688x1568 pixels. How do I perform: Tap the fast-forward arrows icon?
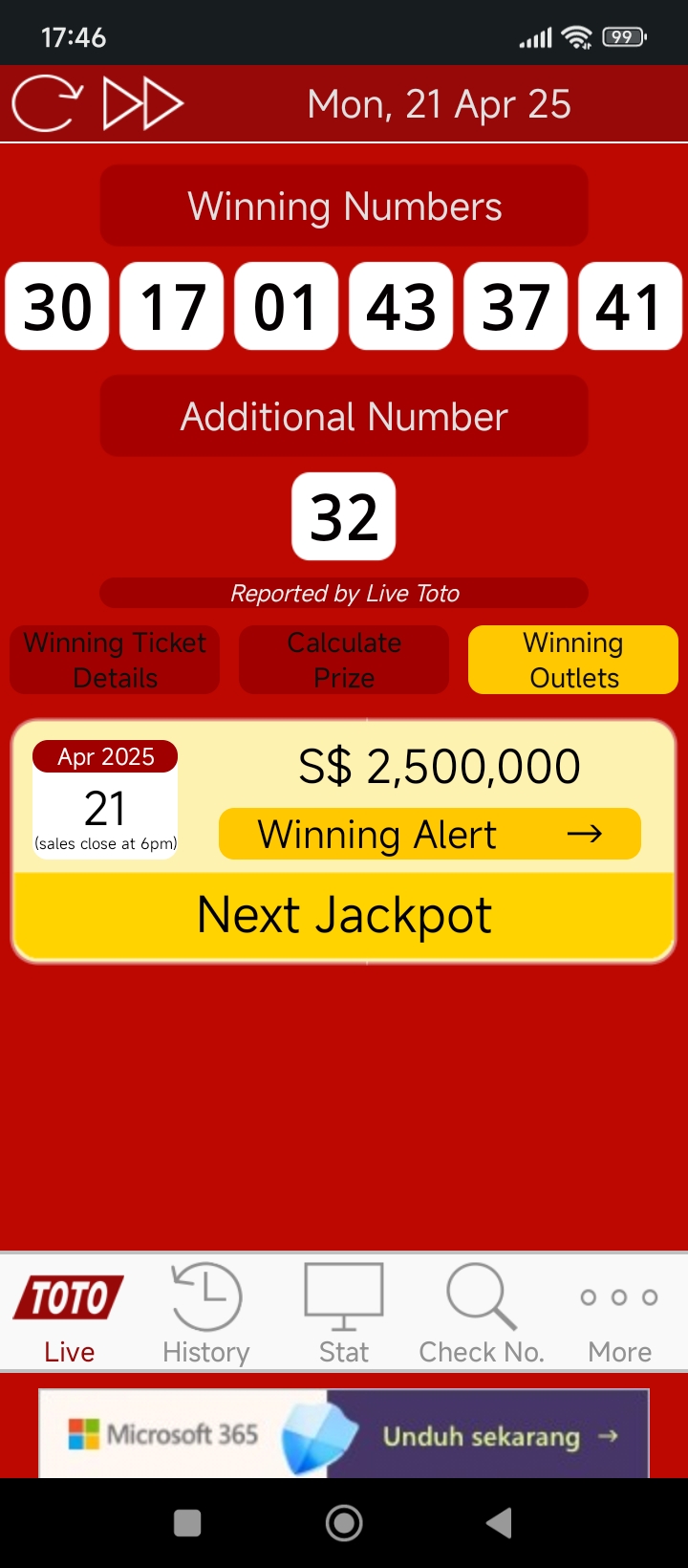[143, 103]
